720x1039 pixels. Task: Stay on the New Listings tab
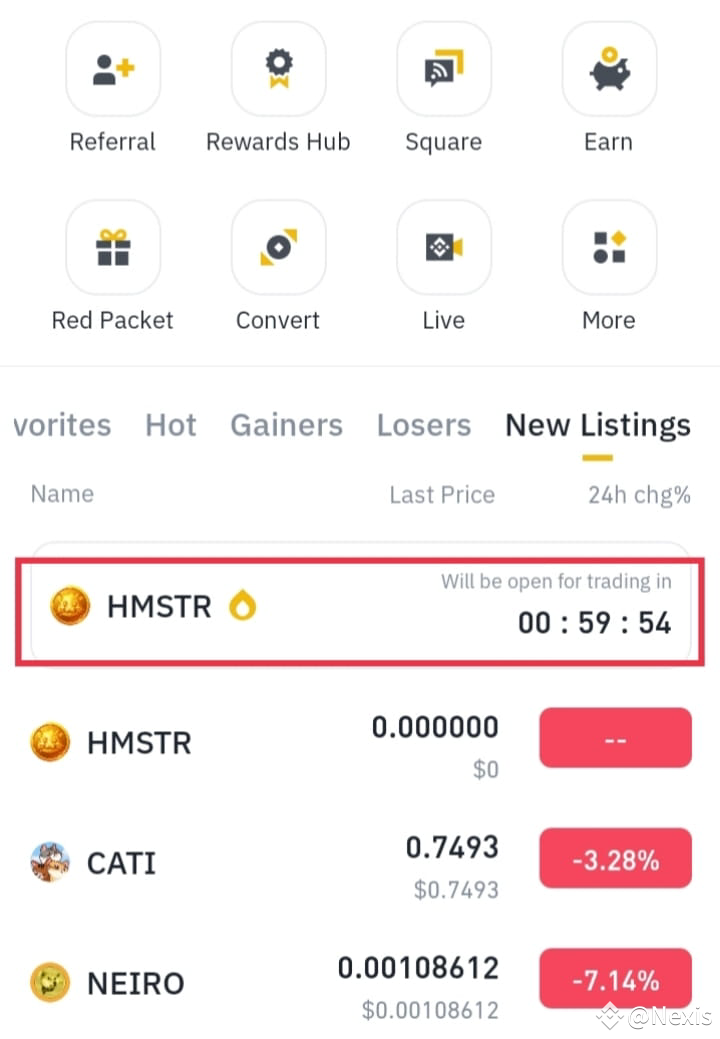tap(597, 425)
